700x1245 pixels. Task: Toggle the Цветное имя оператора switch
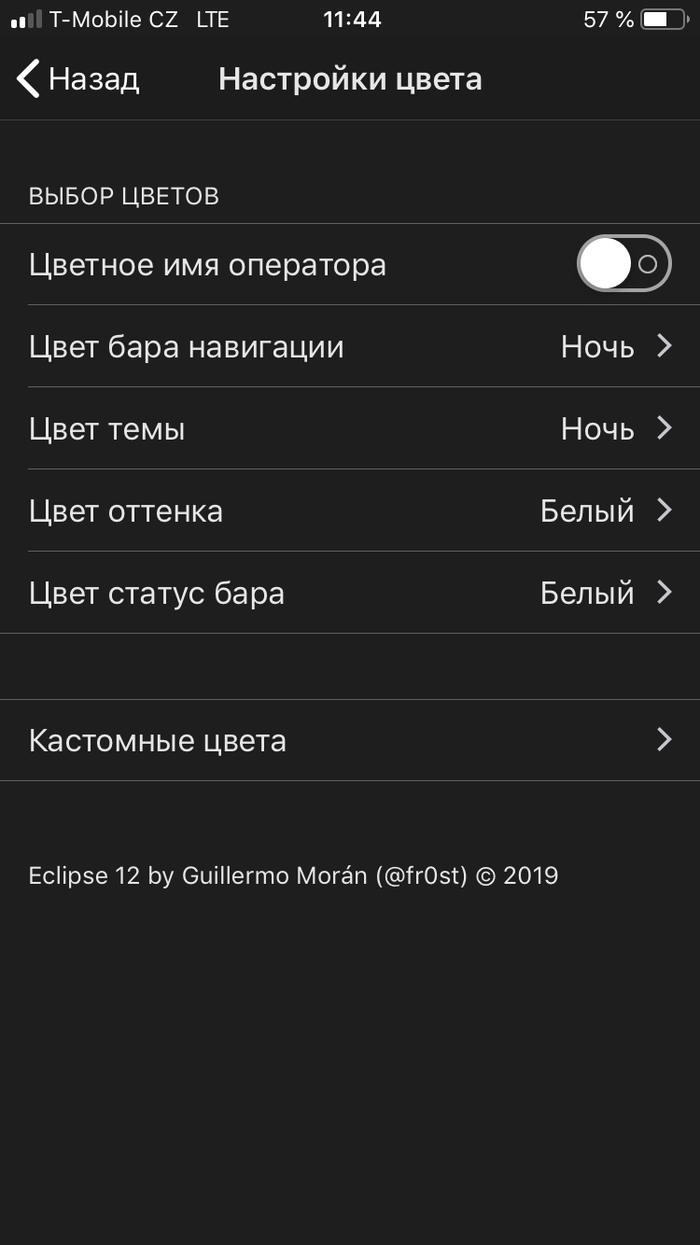[x=623, y=264]
